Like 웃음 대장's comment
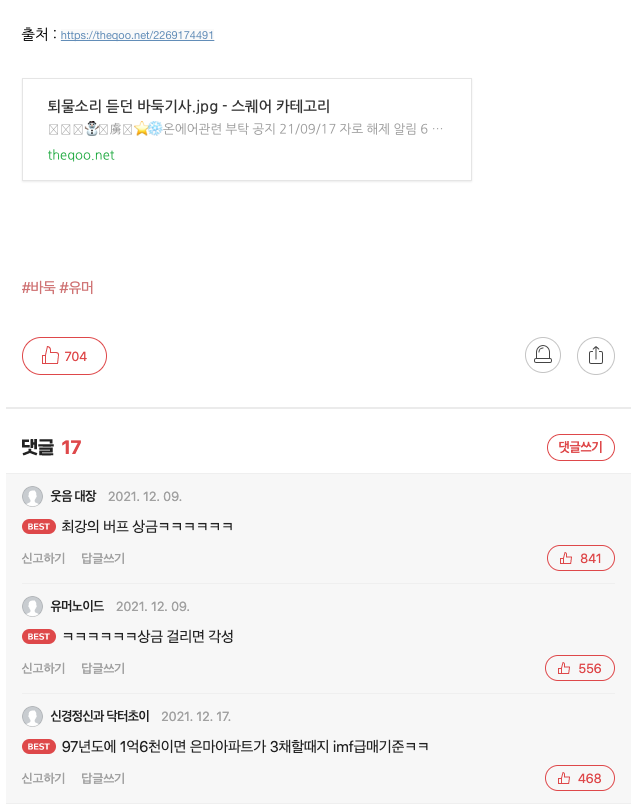 pos(581,558)
